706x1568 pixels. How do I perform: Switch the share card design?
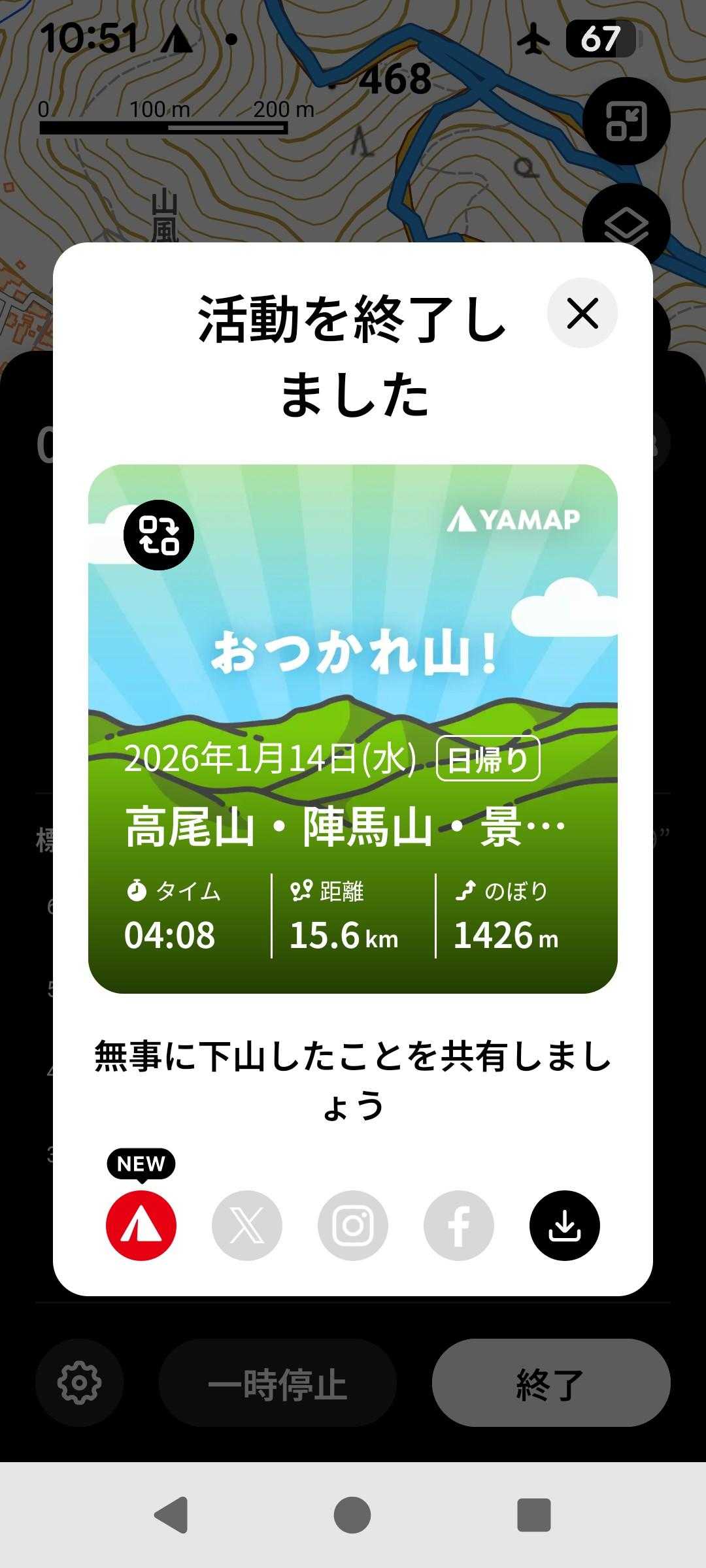click(159, 535)
